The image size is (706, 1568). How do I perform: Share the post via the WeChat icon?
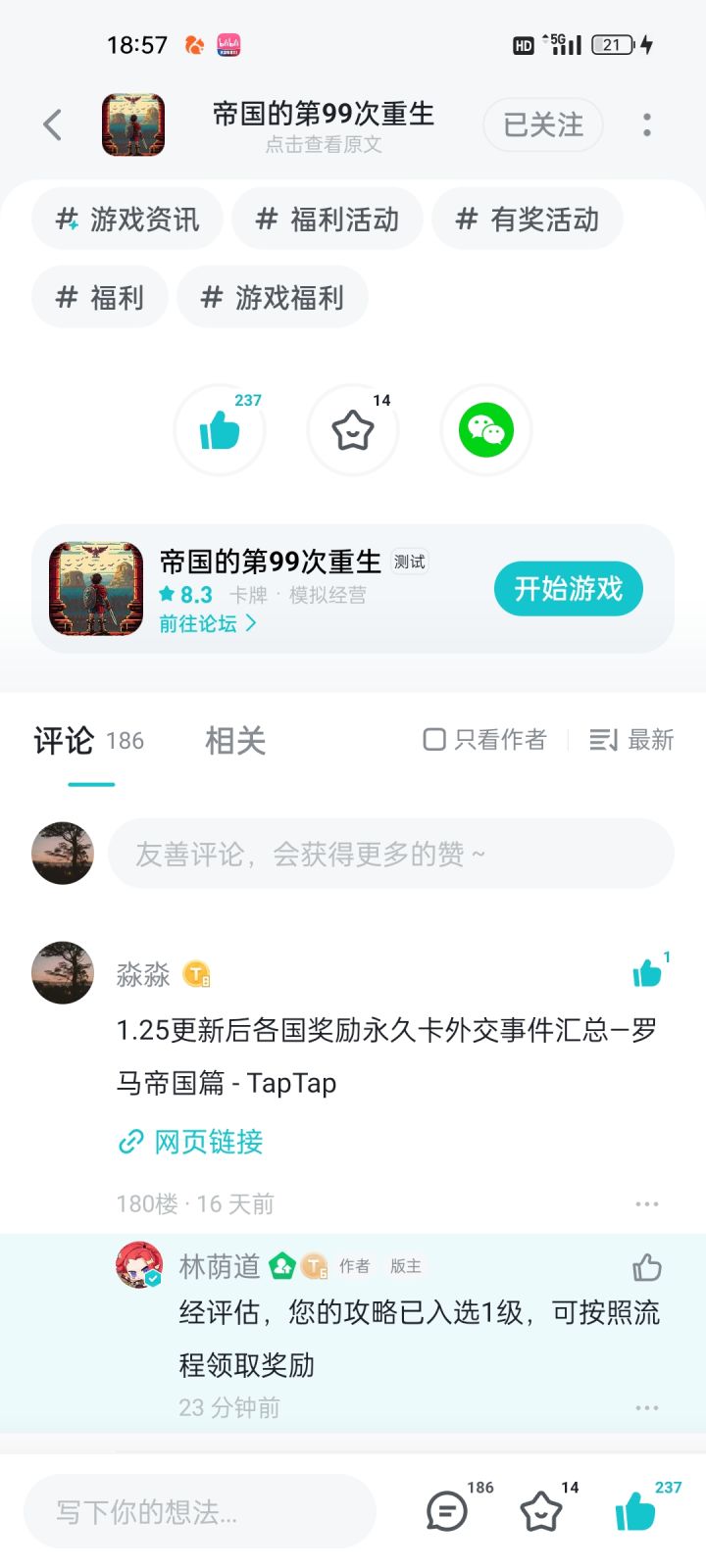[485, 429]
